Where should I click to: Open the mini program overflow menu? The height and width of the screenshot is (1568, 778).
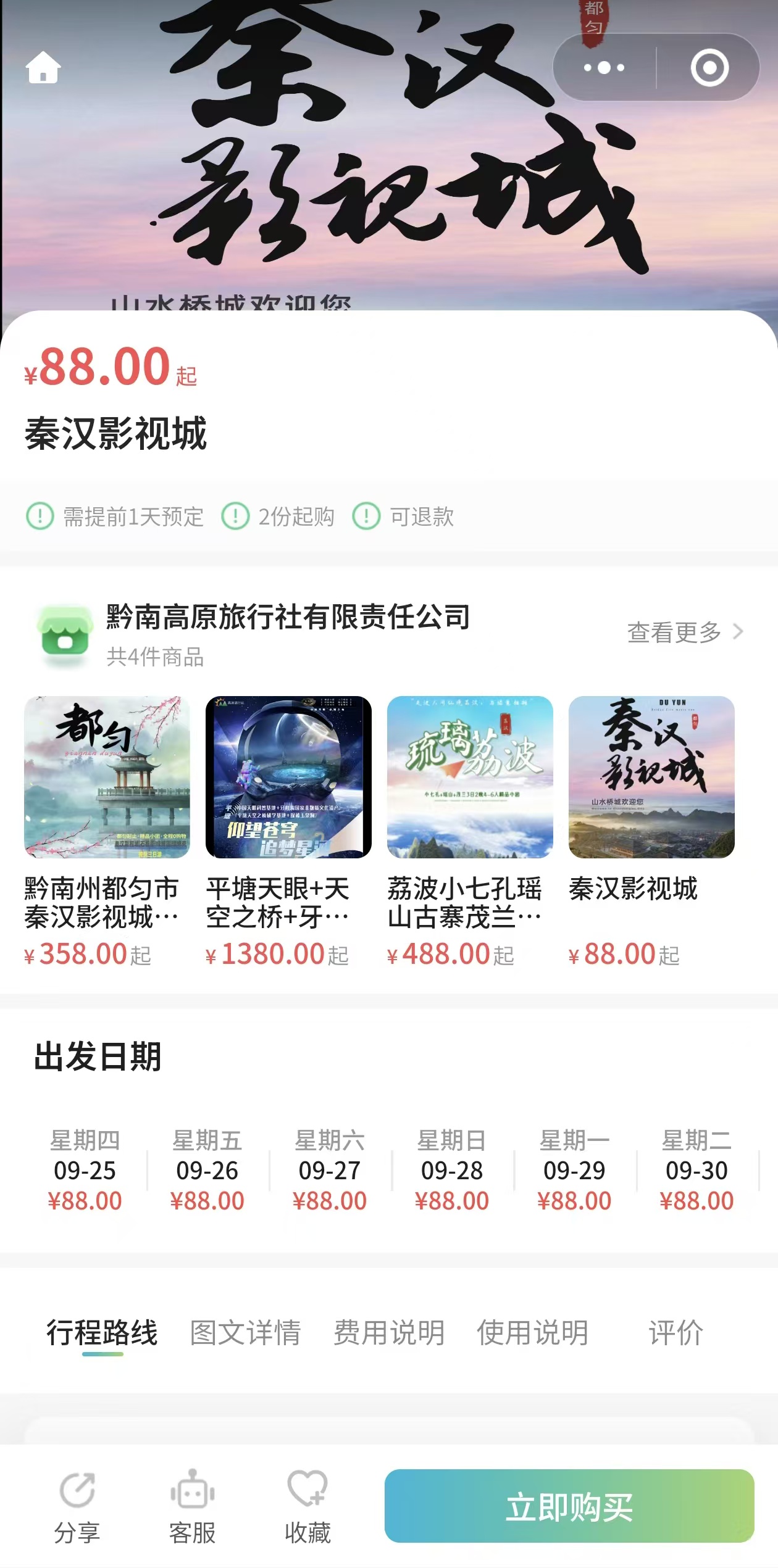pyautogui.click(x=604, y=67)
